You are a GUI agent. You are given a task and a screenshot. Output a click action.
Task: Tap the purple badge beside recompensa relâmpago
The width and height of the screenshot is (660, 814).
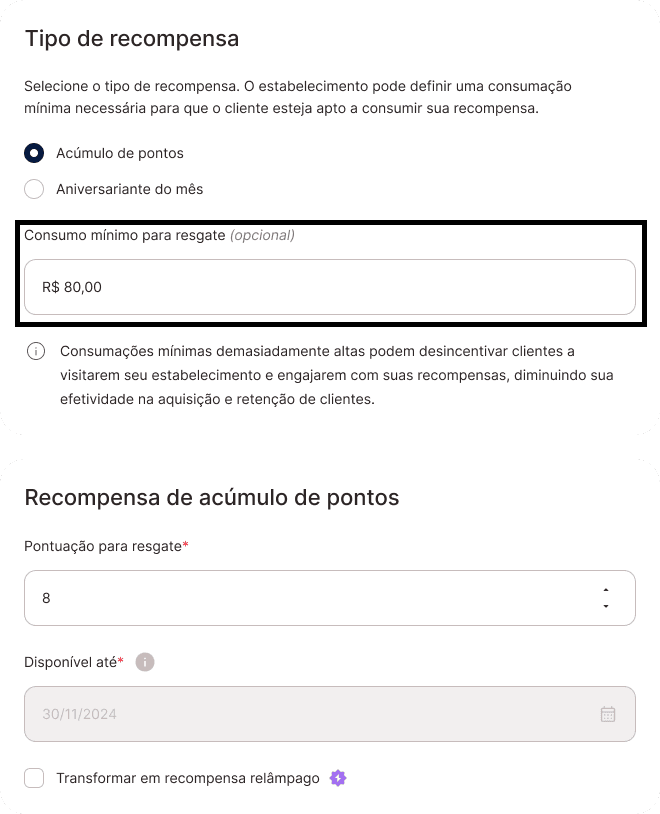pos(338,778)
